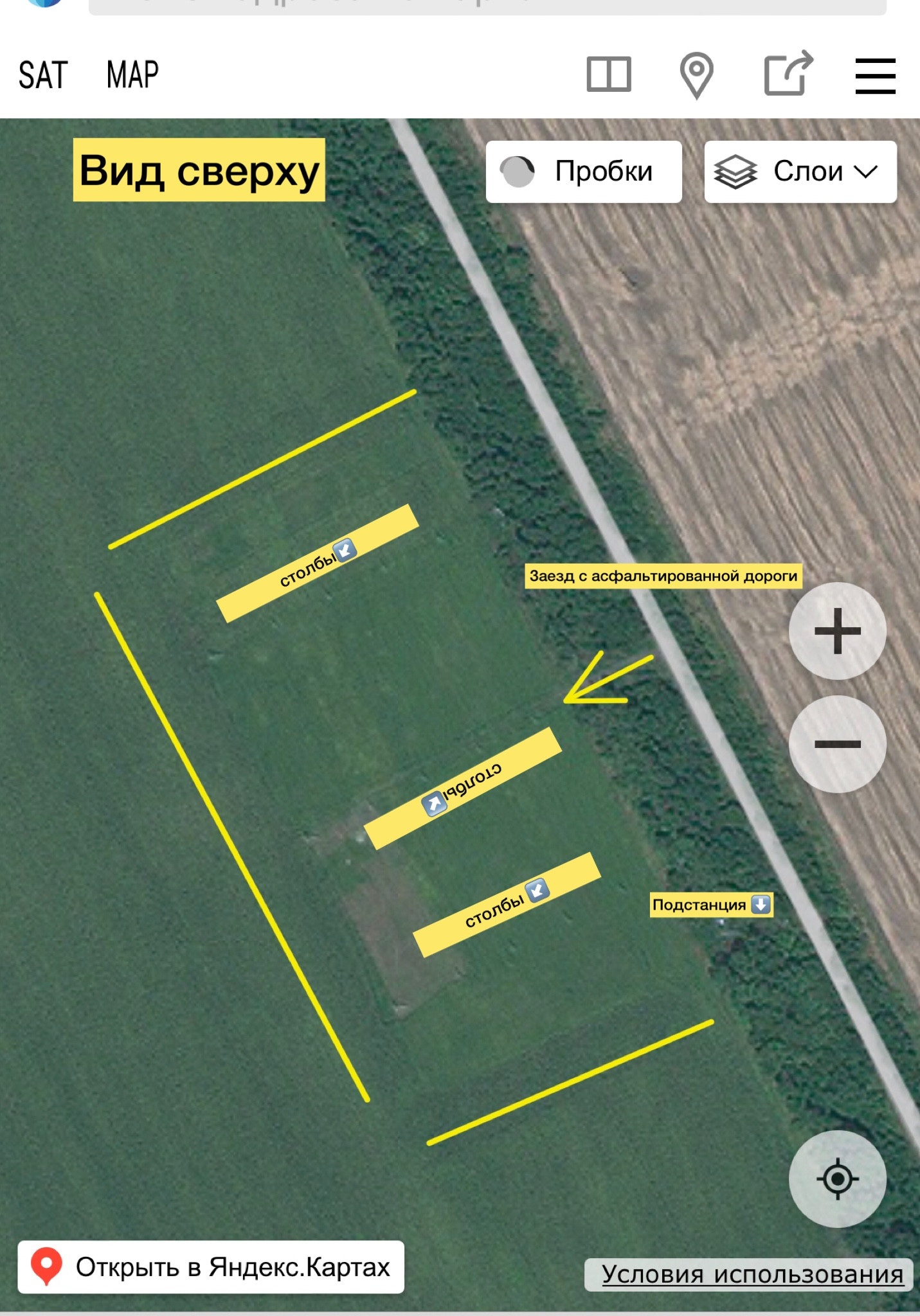The image size is (920, 1316).
Task: Open the Условия использования link
Action: (752, 1274)
